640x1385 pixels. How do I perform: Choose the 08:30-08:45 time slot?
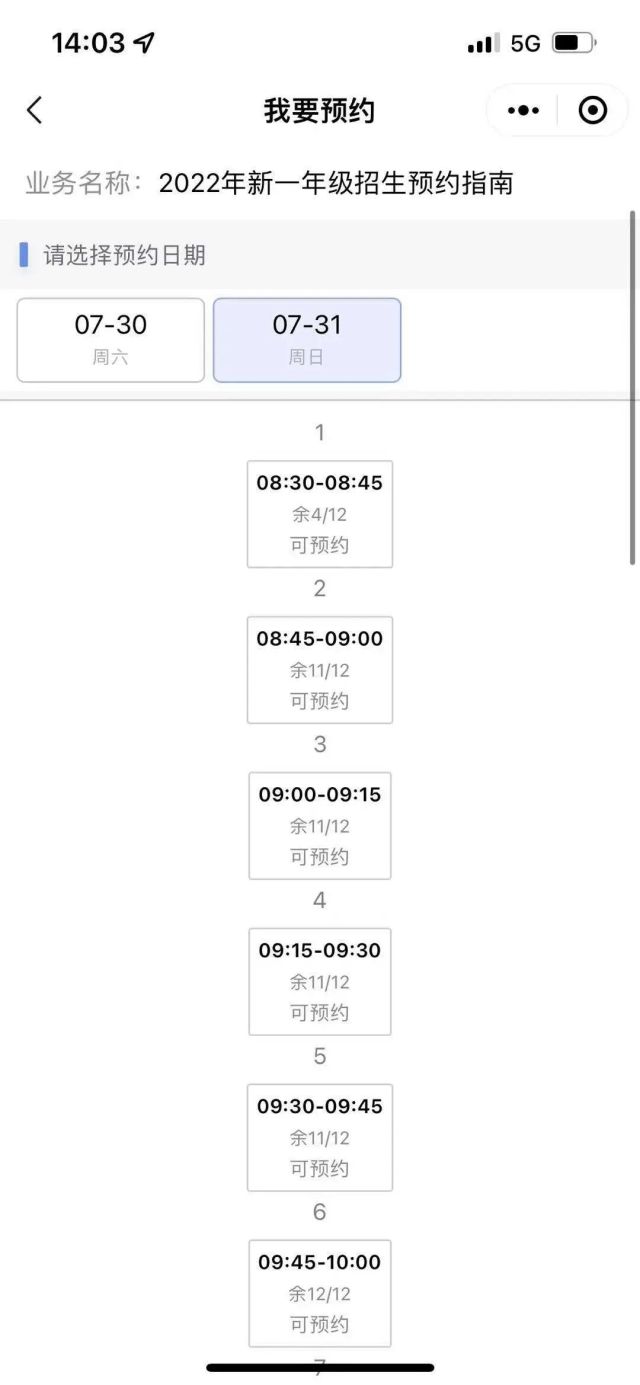320,514
